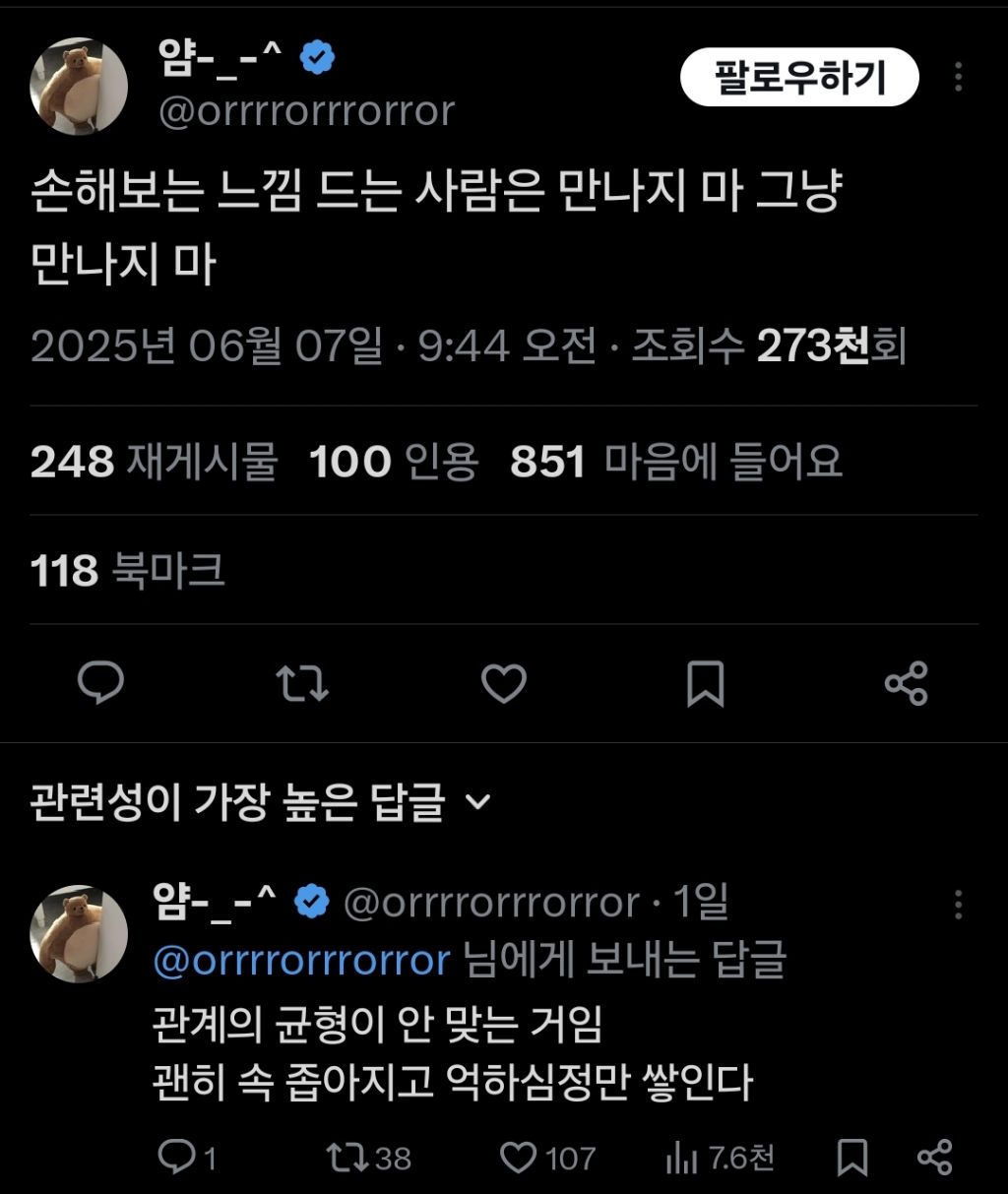Screen dimensions: 1008x1194
Task: View the reply's 7.6천 view analytics
Action: 721,1158
